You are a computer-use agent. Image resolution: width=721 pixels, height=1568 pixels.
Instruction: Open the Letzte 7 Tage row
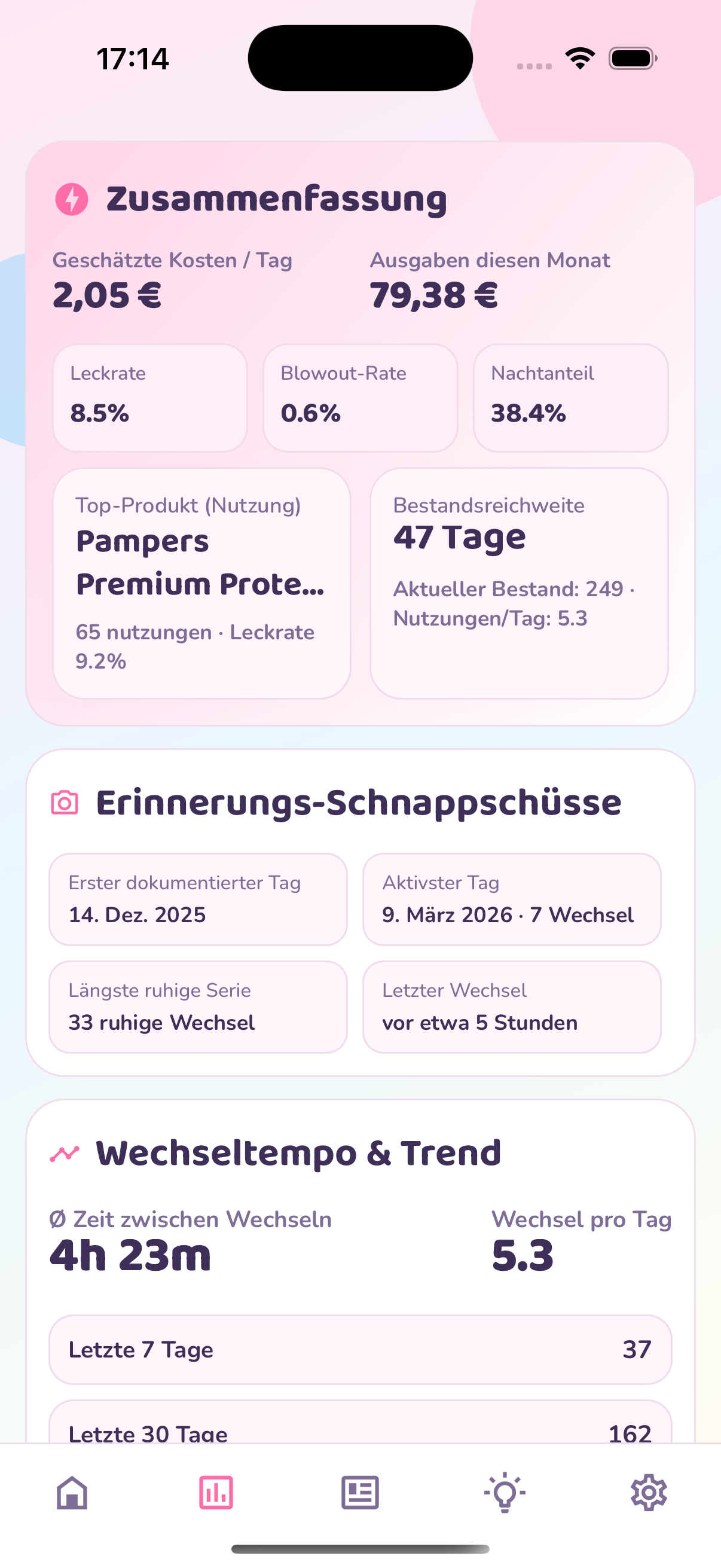pyautogui.click(x=360, y=1350)
